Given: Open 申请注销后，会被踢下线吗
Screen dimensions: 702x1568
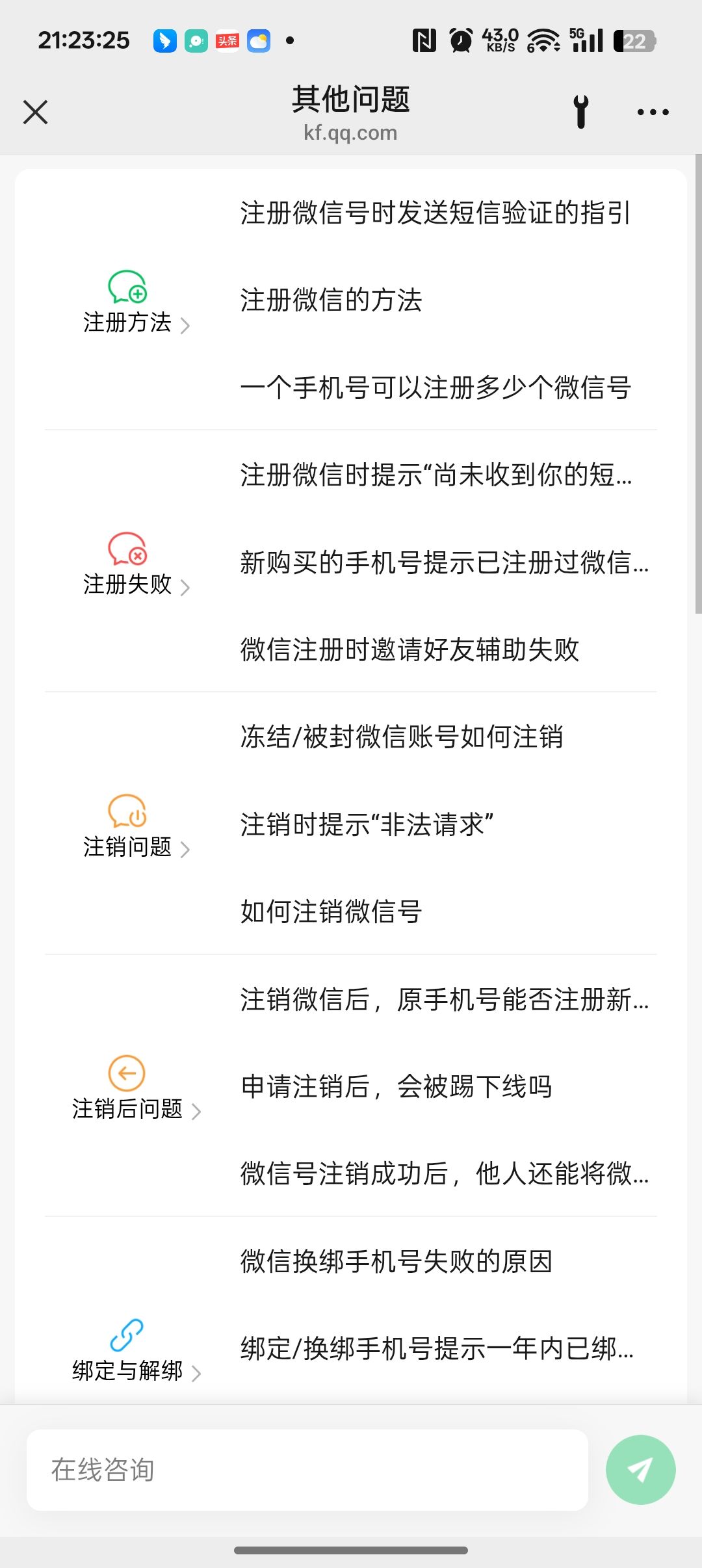Looking at the screenshot, I should point(396,1086).
